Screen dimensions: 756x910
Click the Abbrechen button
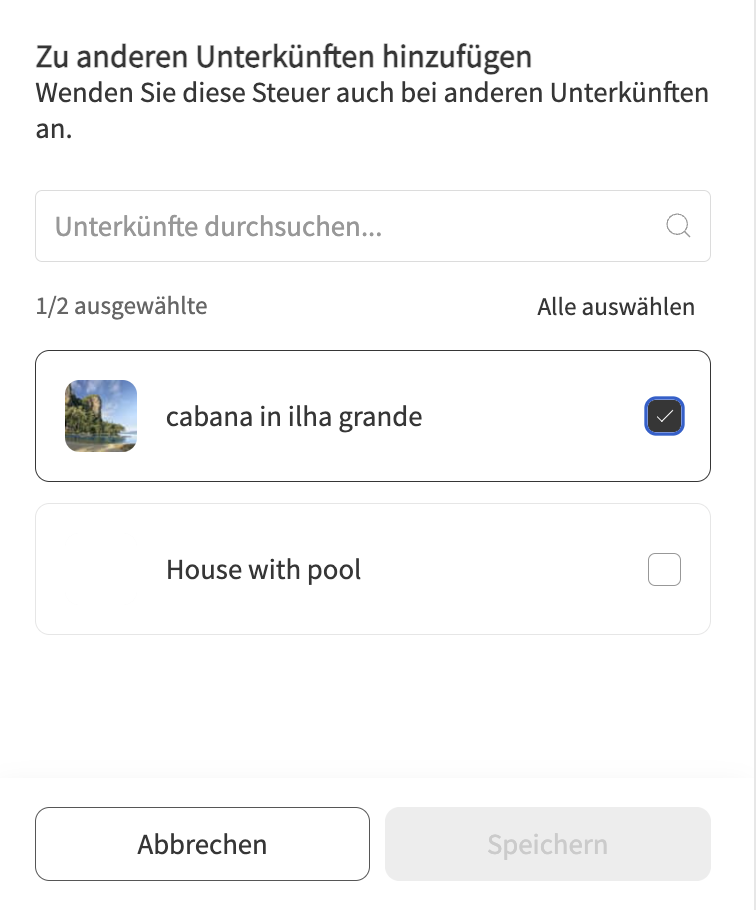pos(202,844)
